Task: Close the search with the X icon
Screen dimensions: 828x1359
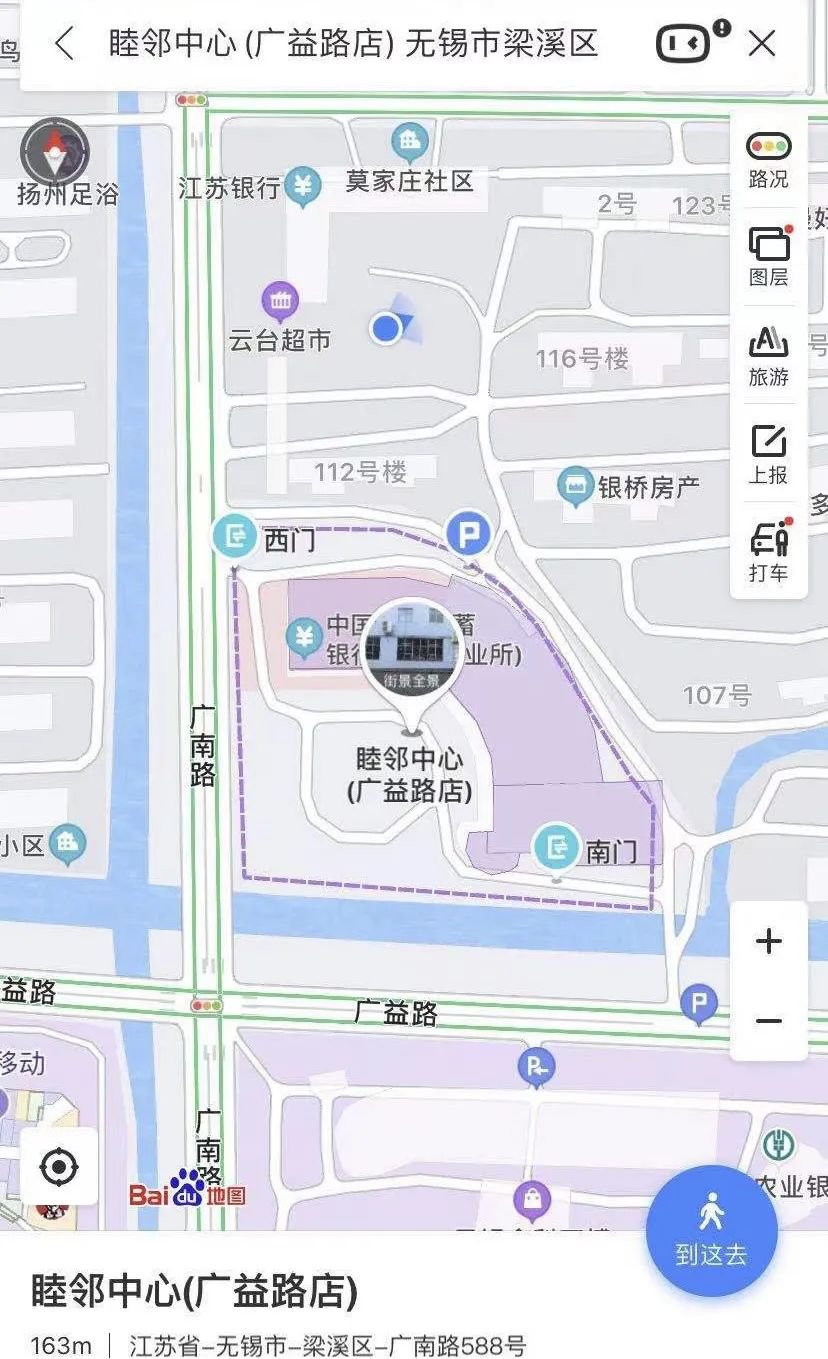Action: point(763,43)
